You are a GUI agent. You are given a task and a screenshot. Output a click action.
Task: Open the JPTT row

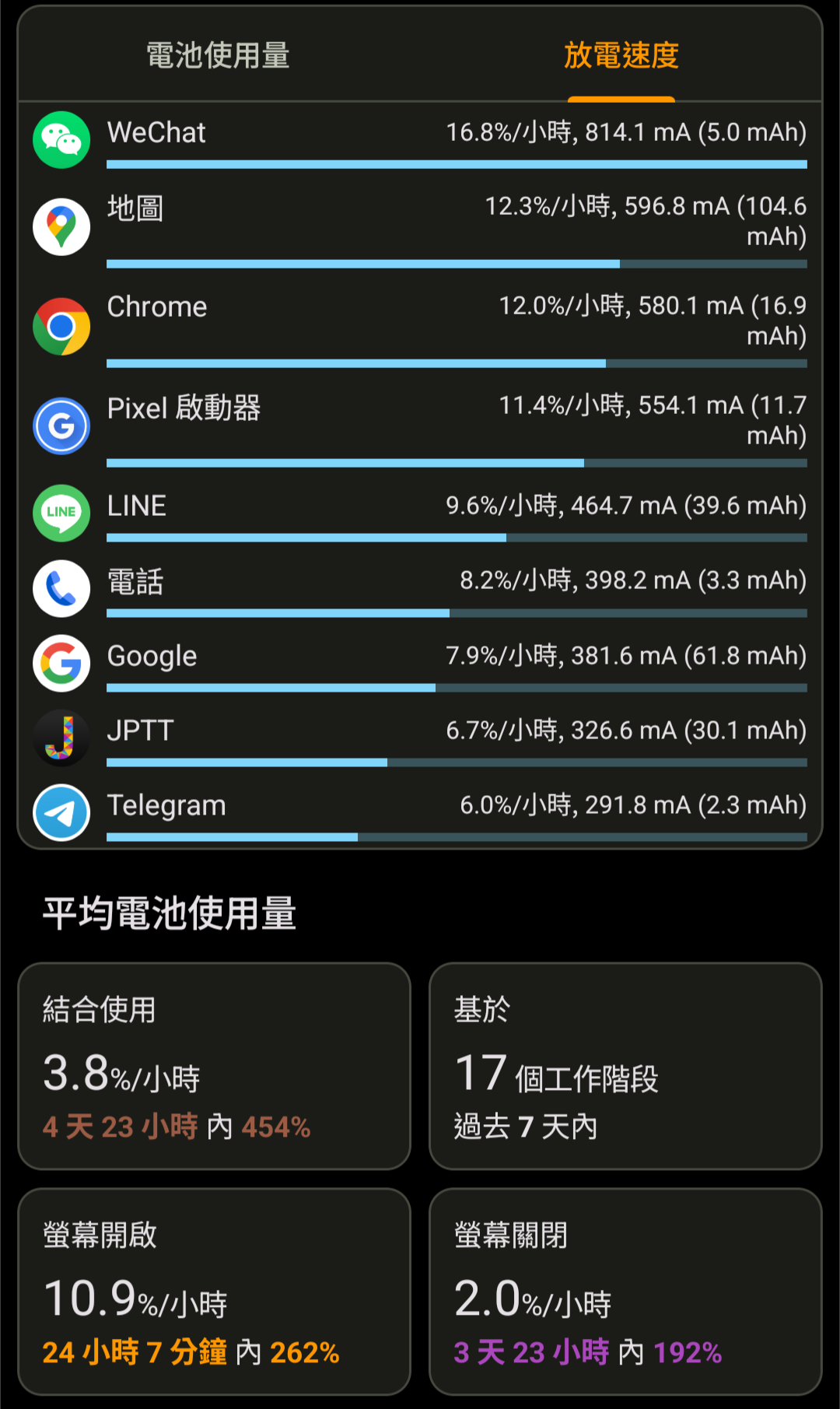(420, 738)
